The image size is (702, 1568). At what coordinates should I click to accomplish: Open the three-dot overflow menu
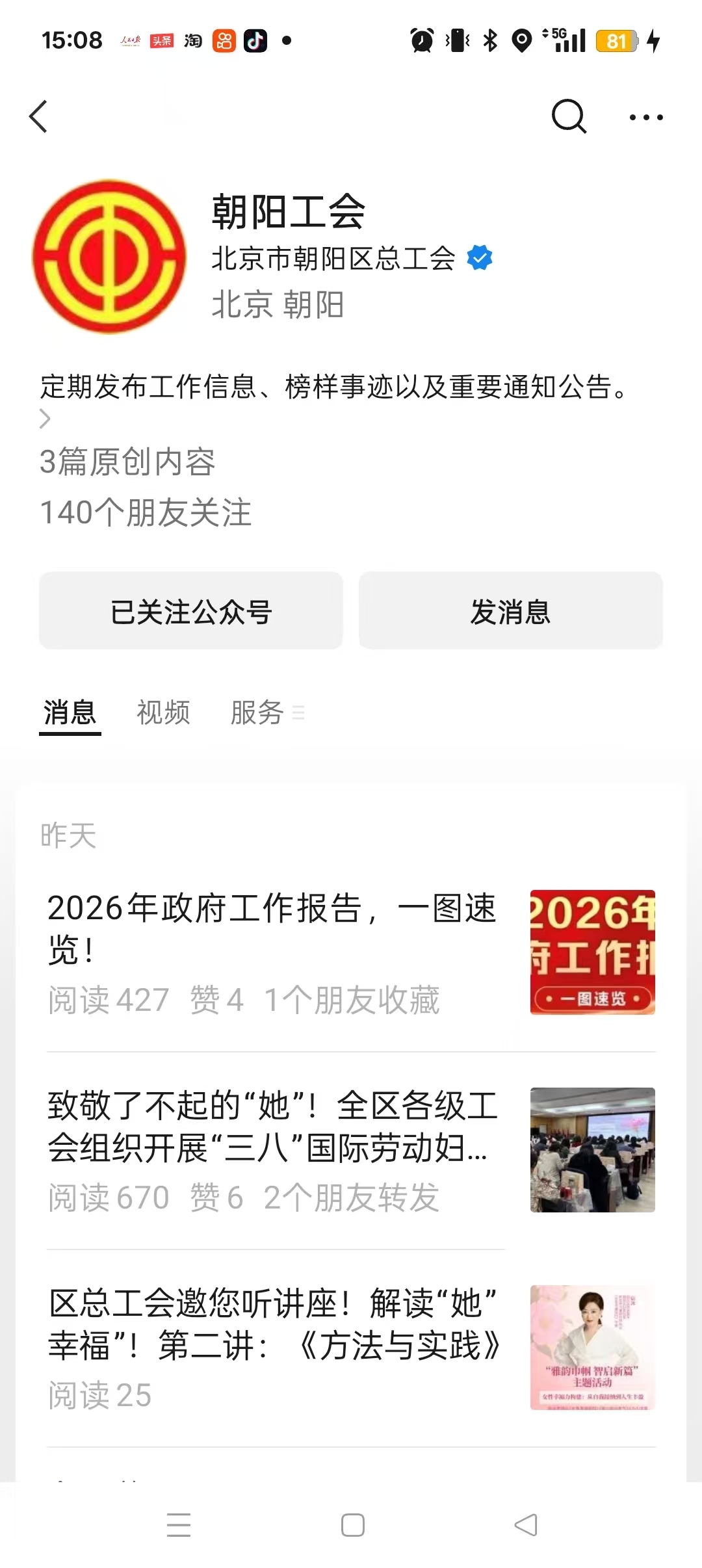click(646, 118)
